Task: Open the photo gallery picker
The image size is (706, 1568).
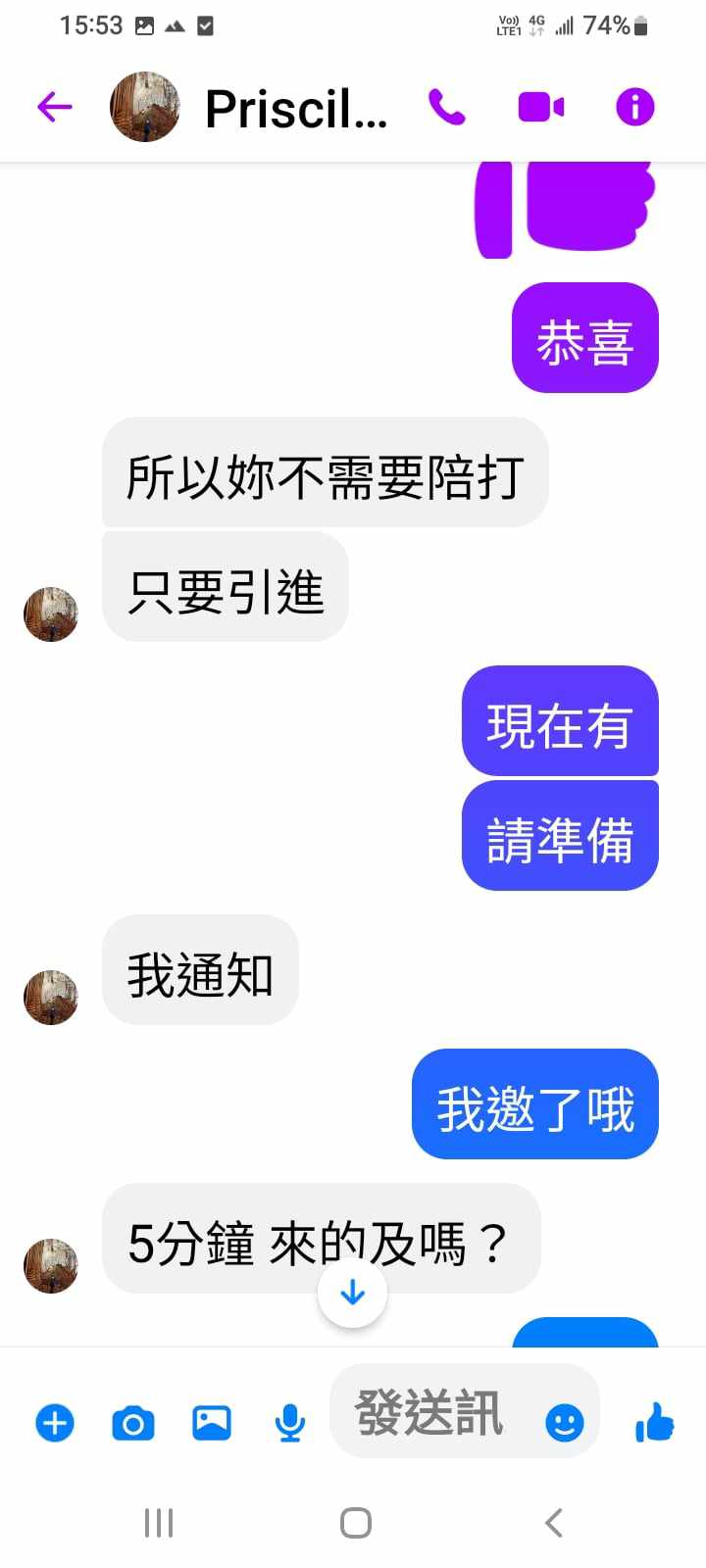Action: coord(211,1422)
